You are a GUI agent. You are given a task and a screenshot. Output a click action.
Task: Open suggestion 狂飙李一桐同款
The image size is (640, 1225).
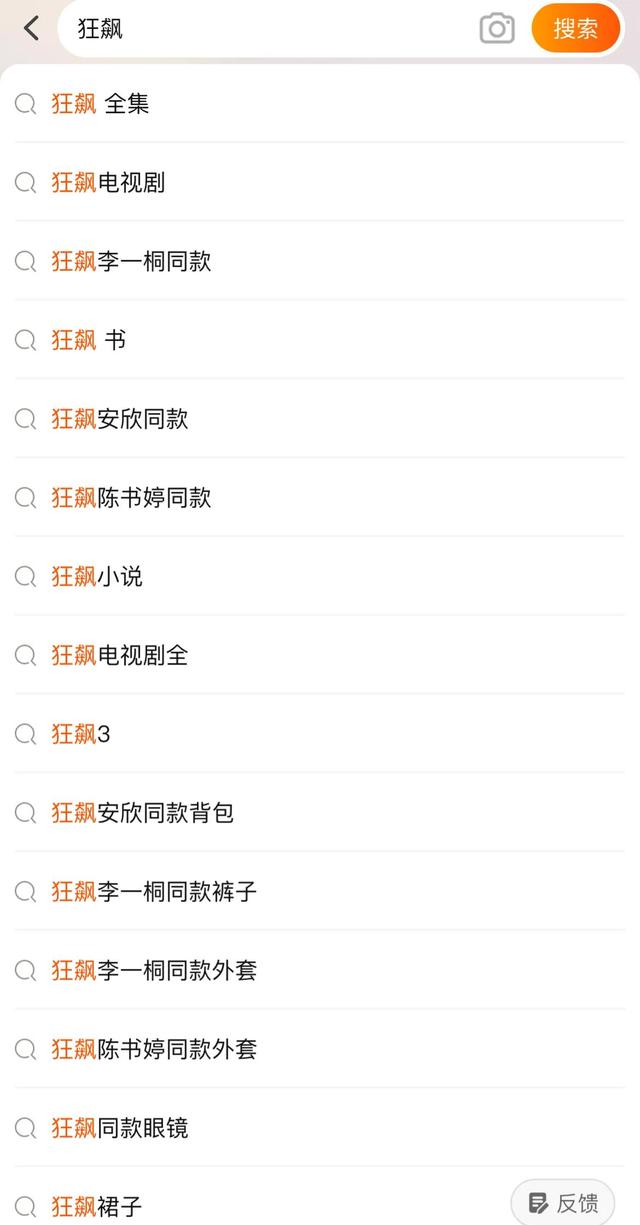click(x=320, y=262)
